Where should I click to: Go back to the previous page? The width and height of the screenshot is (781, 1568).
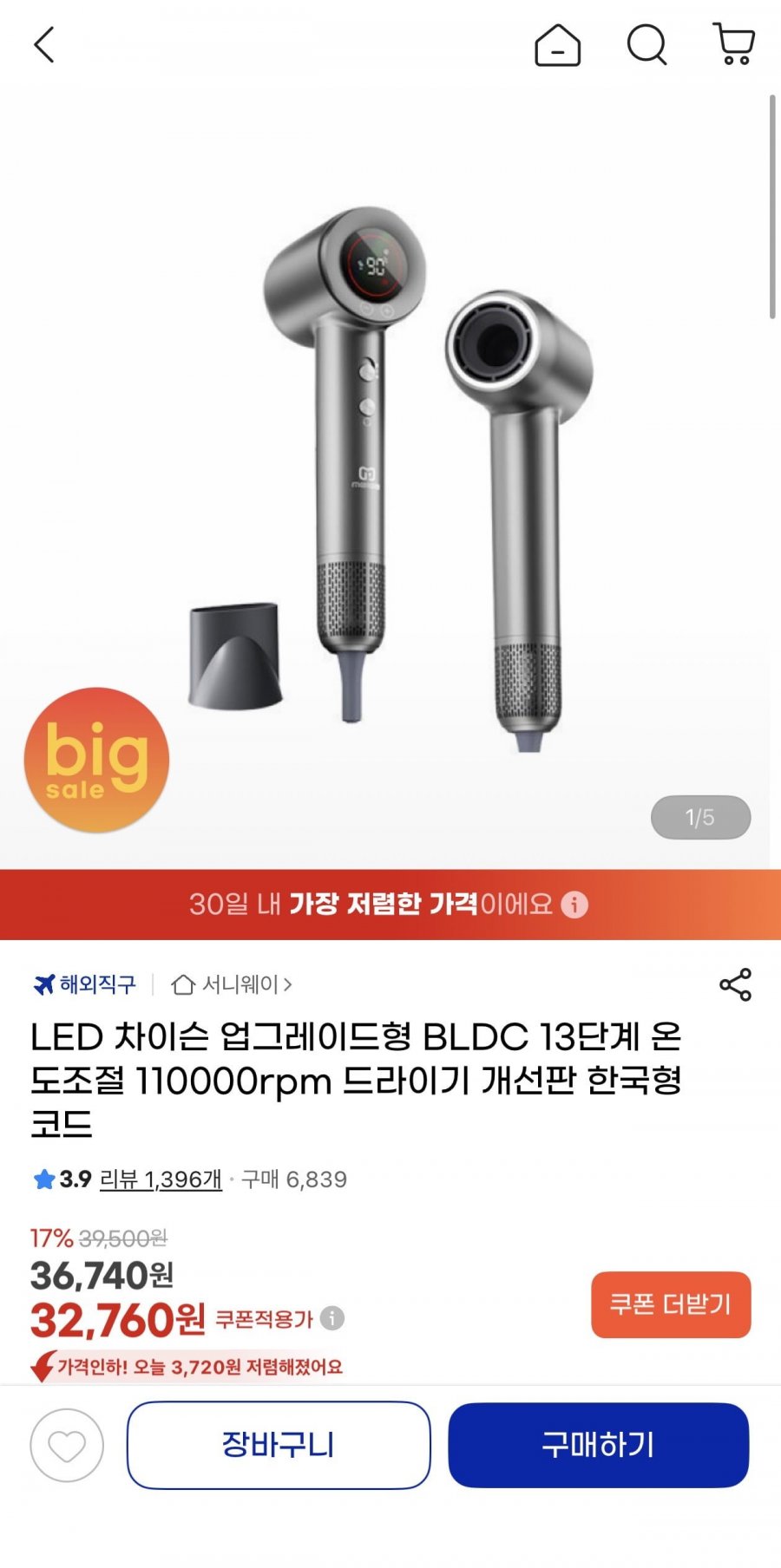pyautogui.click(x=43, y=44)
